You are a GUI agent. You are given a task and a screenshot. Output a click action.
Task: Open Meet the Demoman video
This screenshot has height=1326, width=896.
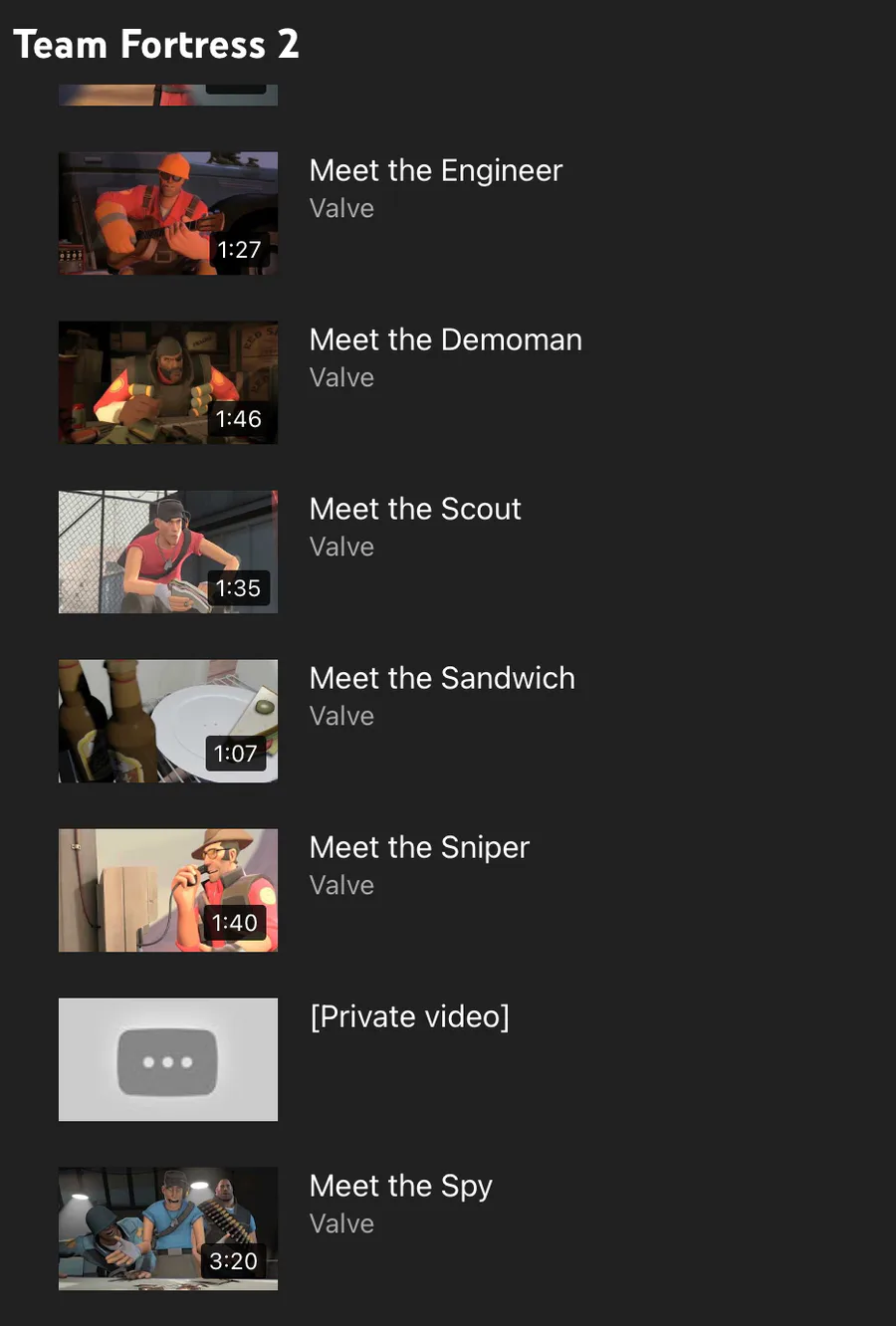click(167, 382)
